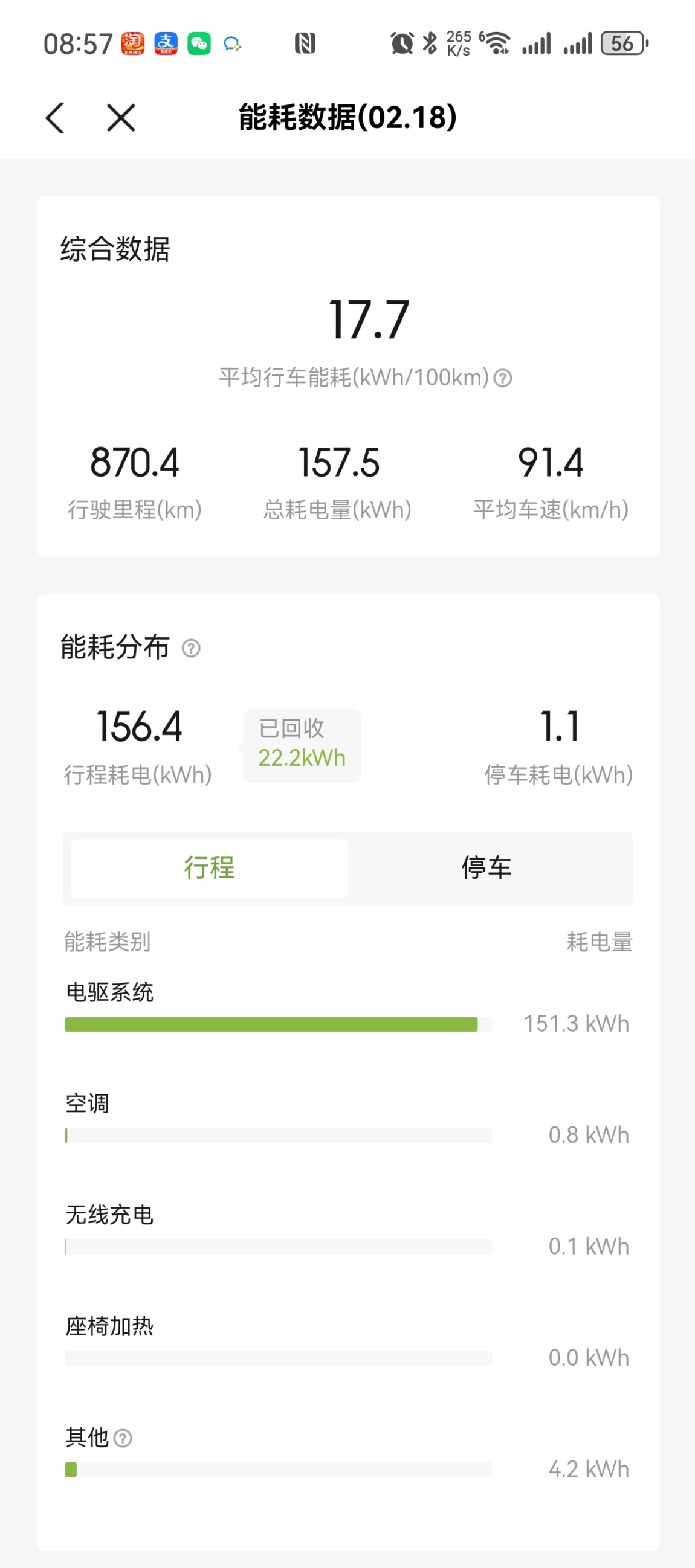Open help icon next to 能耗分布
The height and width of the screenshot is (1568, 695).
pos(191,648)
